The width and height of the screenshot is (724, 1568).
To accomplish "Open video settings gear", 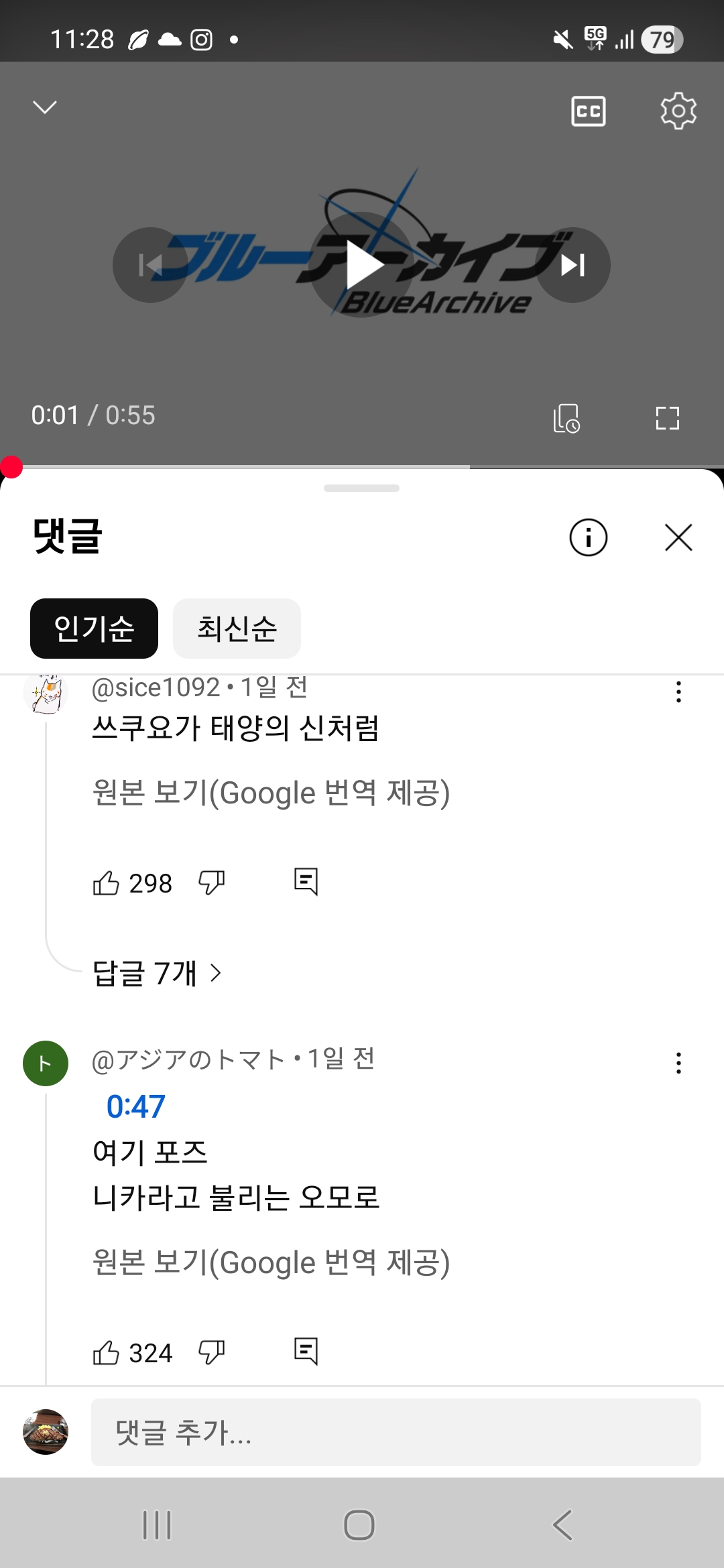I will click(x=678, y=111).
